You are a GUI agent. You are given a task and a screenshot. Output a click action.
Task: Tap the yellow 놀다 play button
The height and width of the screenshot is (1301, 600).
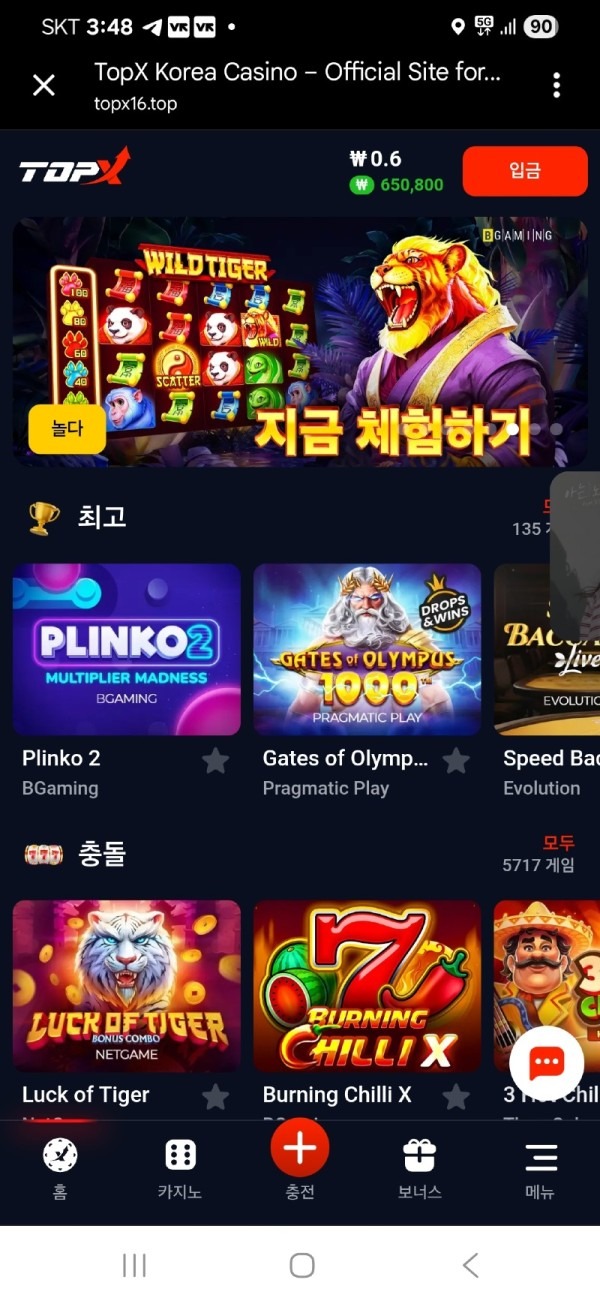point(67,430)
